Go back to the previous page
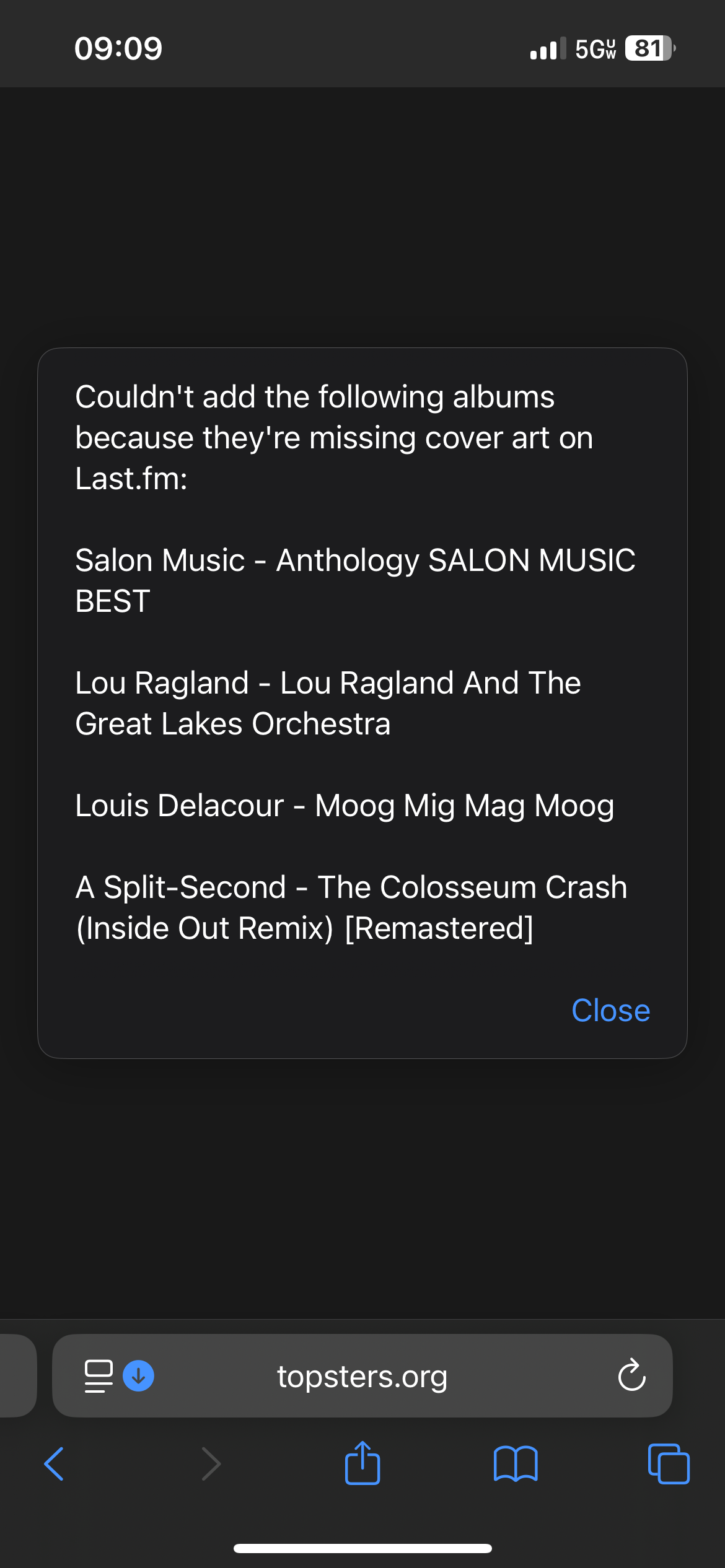The height and width of the screenshot is (1568, 725). pos(55,1464)
